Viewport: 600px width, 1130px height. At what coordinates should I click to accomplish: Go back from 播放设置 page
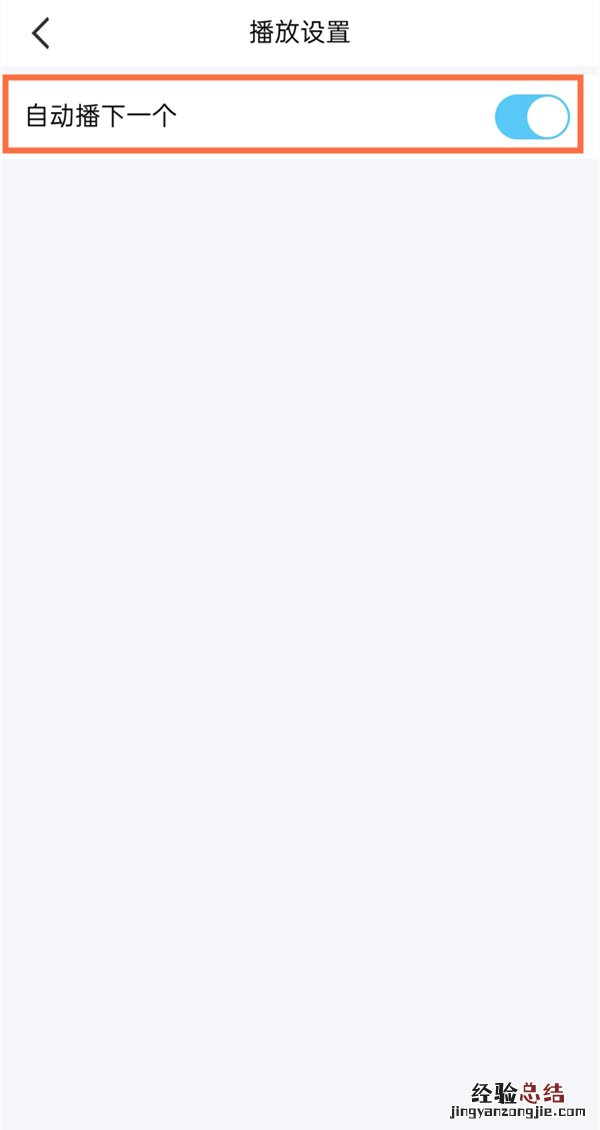41,33
